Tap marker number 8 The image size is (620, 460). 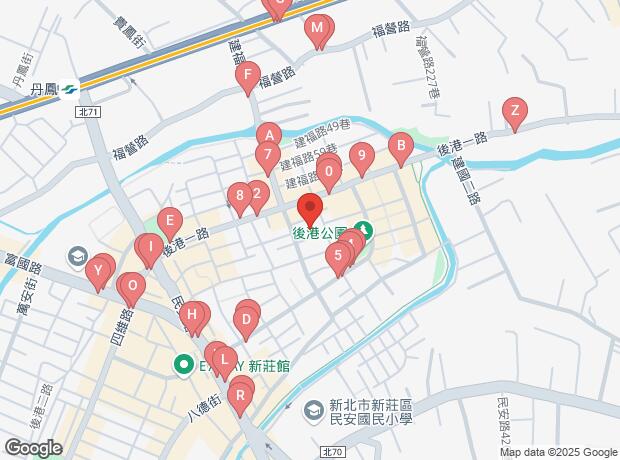coord(238,196)
